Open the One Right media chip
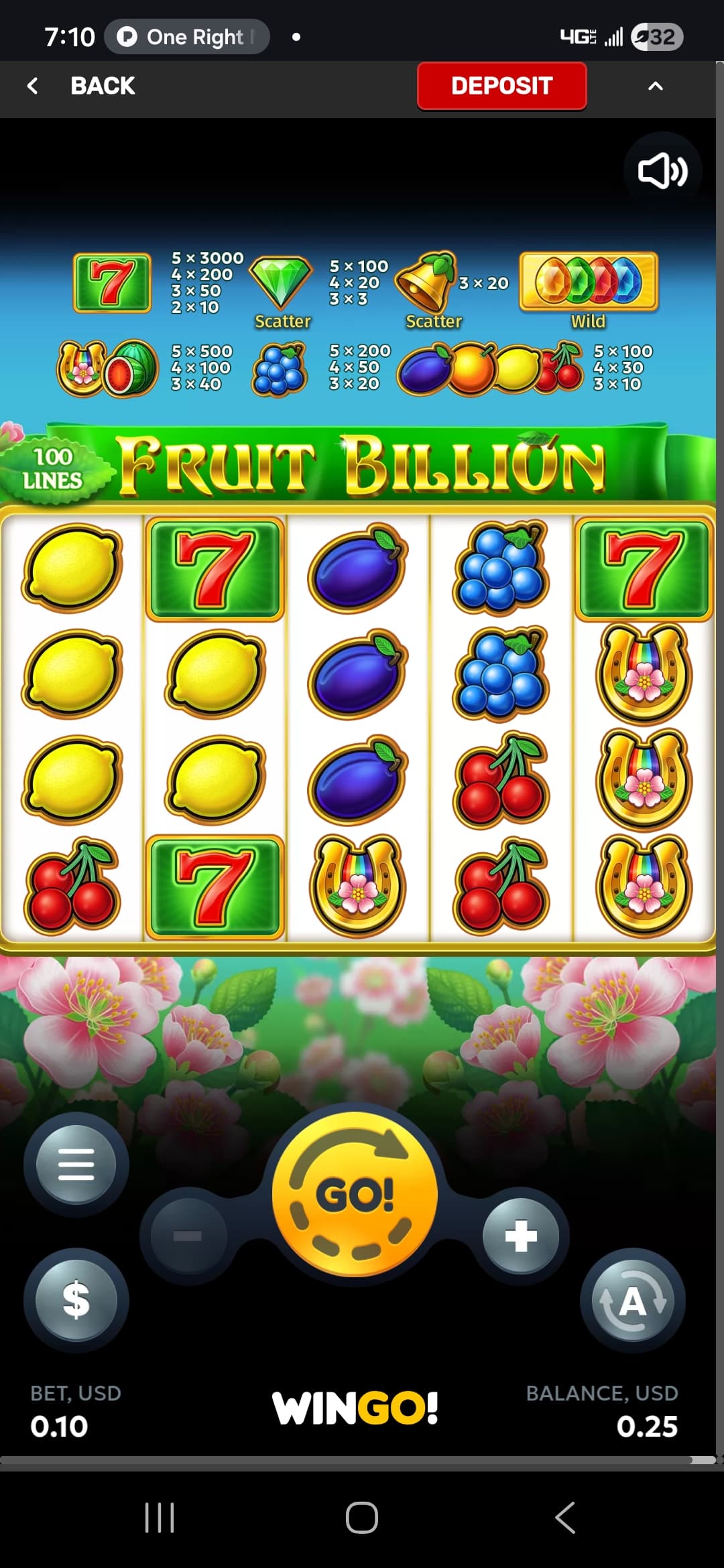 click(x=187, y=37)
